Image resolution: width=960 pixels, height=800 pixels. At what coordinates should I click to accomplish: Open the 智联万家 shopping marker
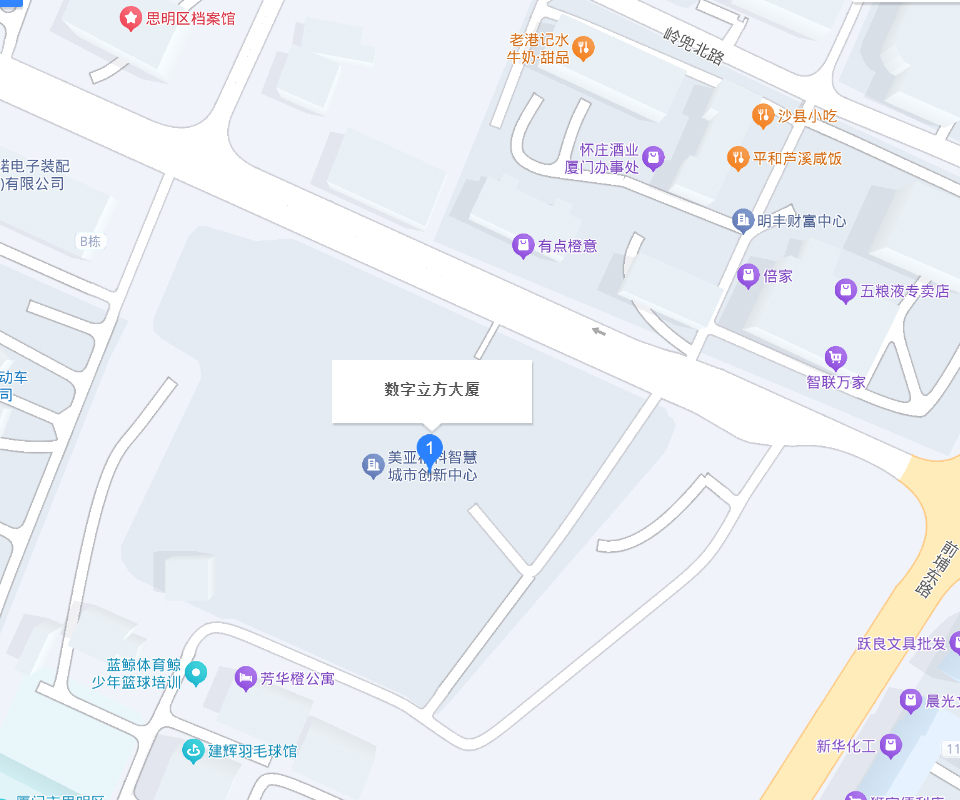pyautogui.click(x=835, y=358)
